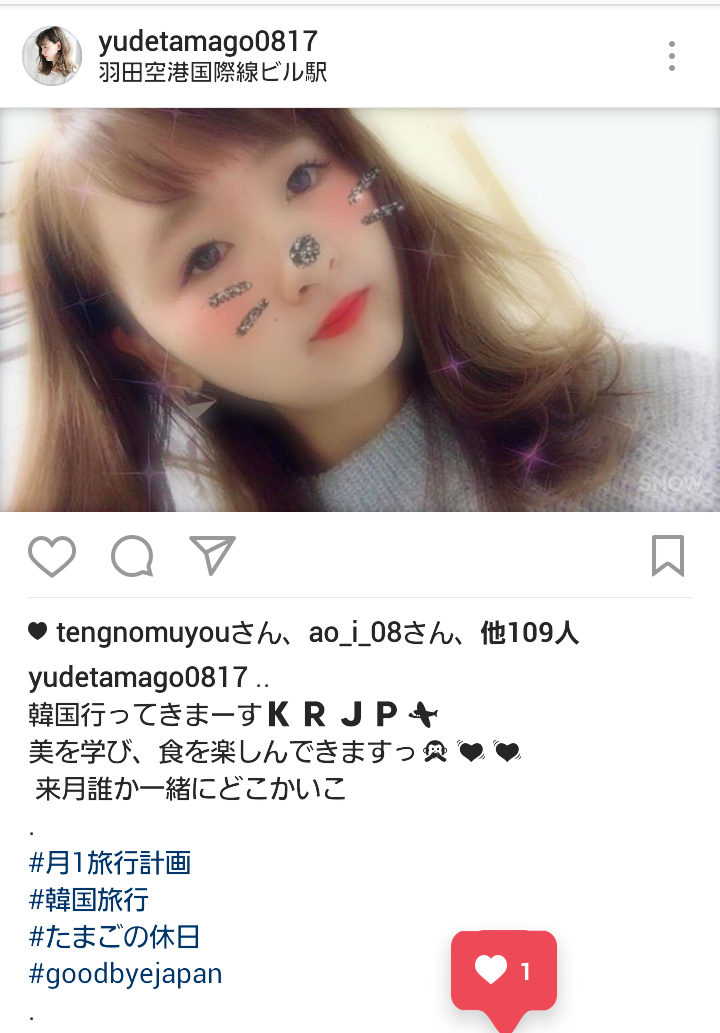
Task: View the post photo
Action: 360,310
